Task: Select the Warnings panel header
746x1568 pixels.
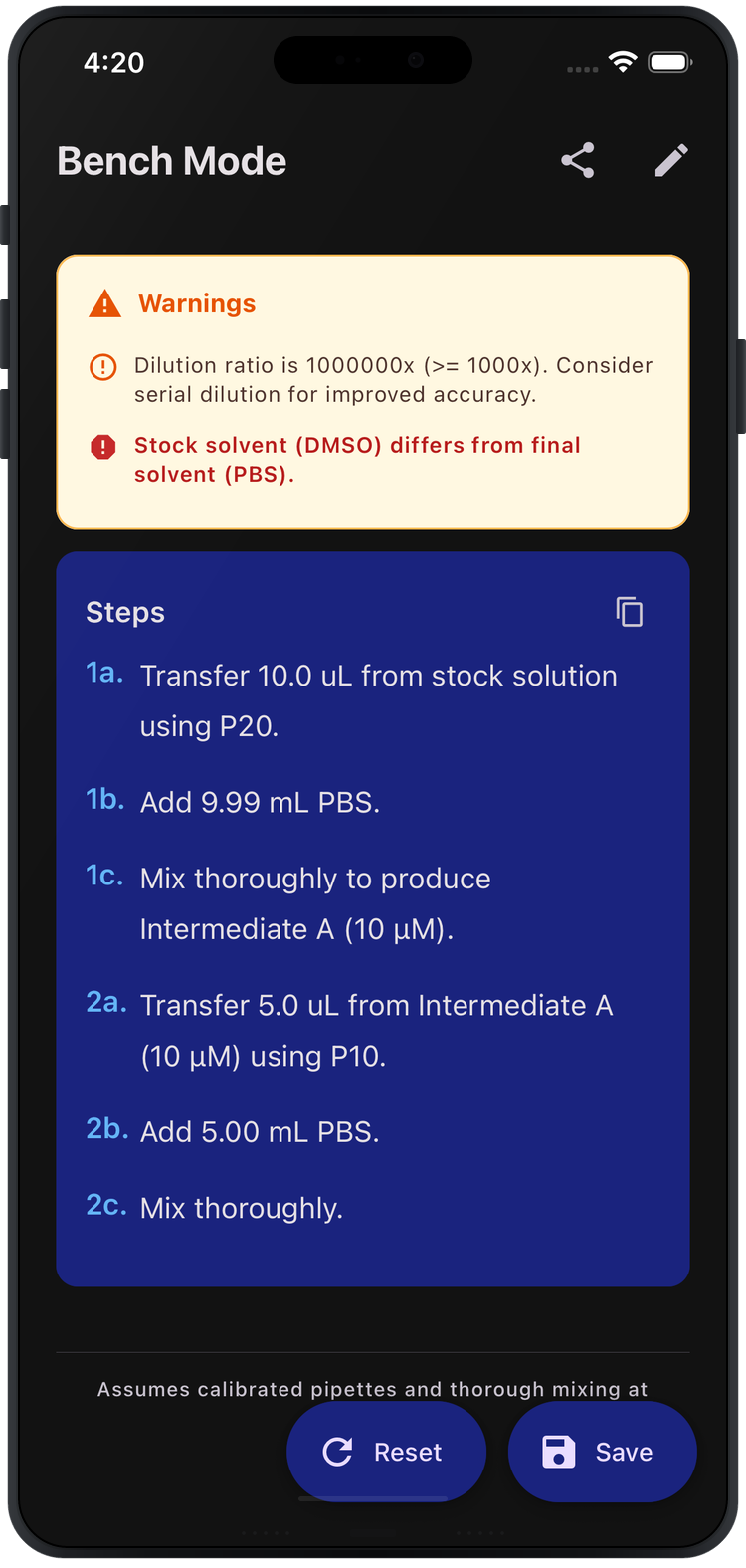Action: [199, 304]
